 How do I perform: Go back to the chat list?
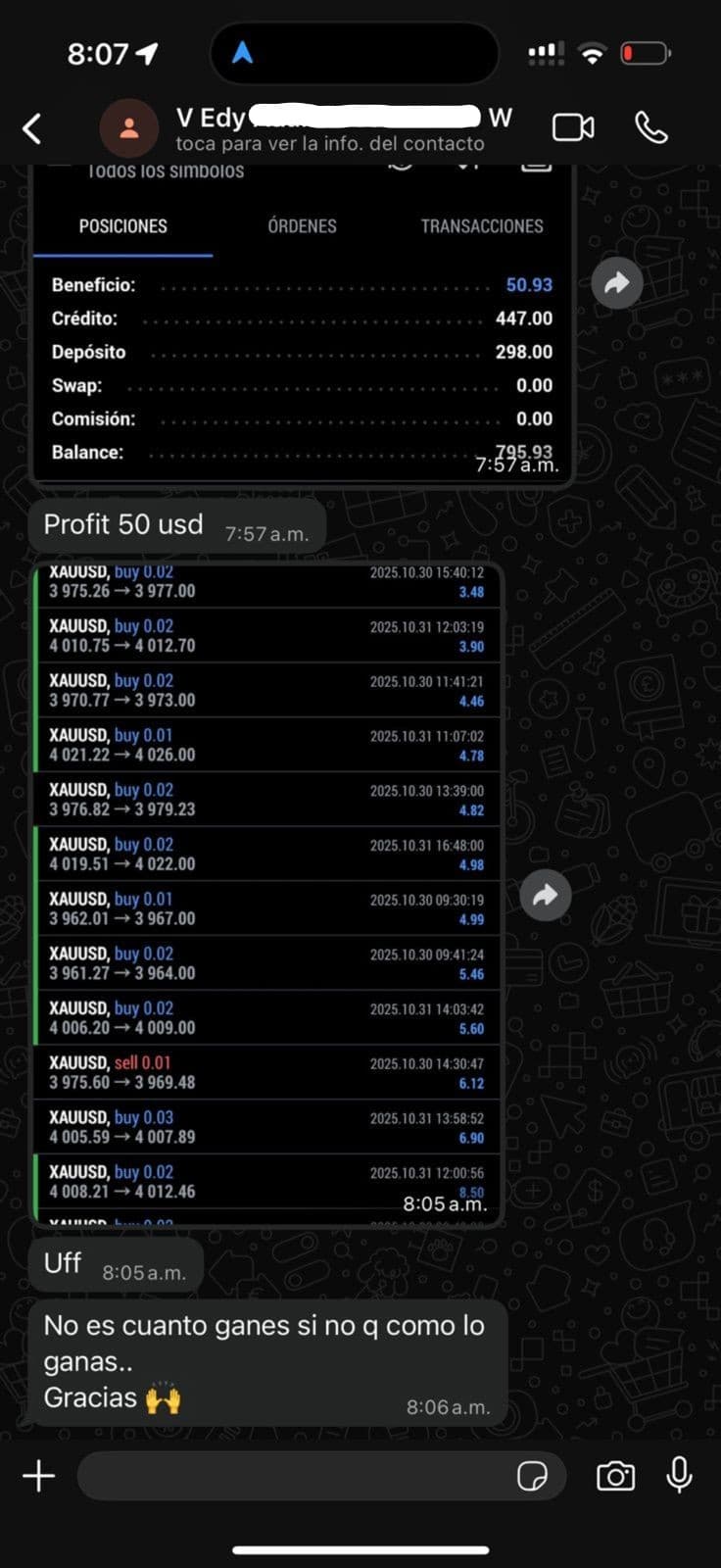pos(32,128)
